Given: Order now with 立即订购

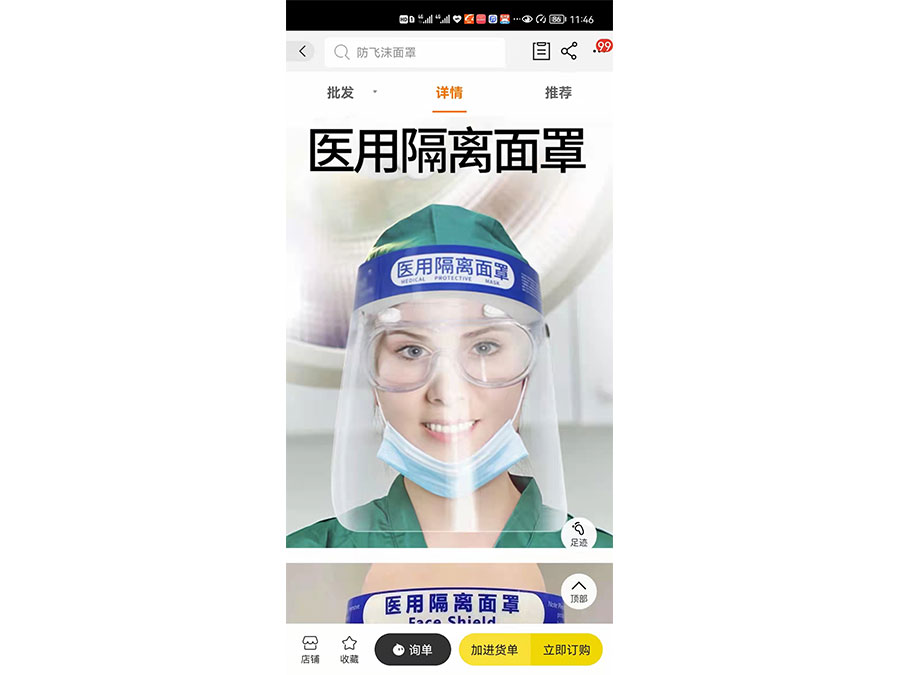Looking at the screenshot, I should click(x=566, y=650).
